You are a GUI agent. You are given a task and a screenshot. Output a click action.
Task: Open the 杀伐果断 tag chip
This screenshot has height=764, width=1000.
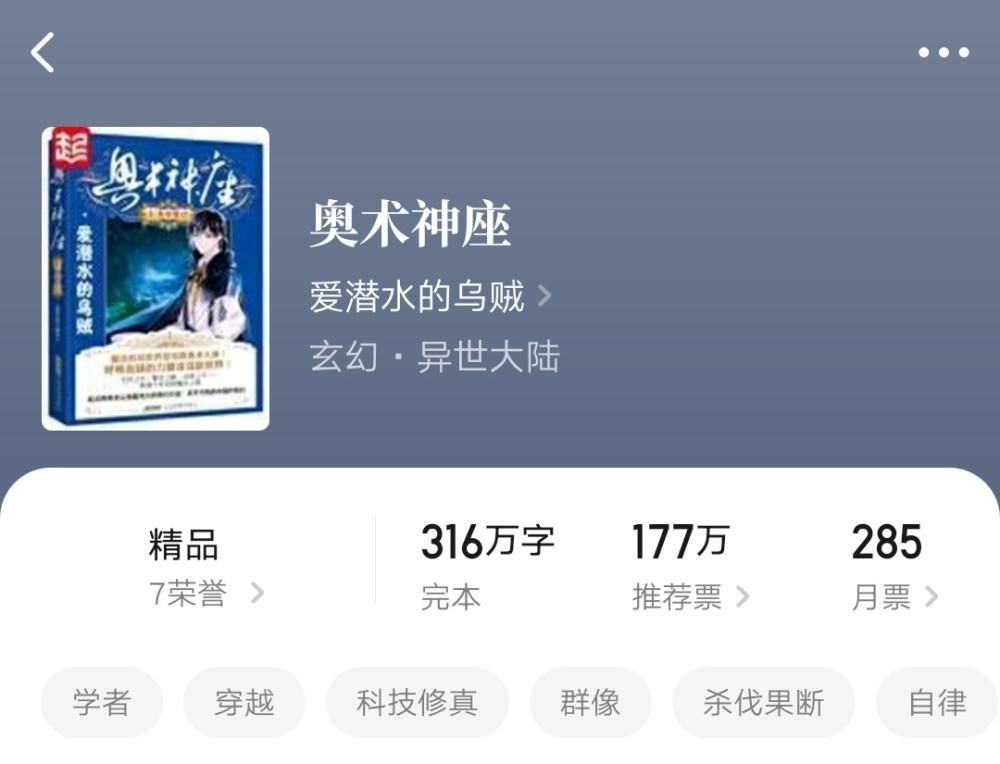point(763,703)
